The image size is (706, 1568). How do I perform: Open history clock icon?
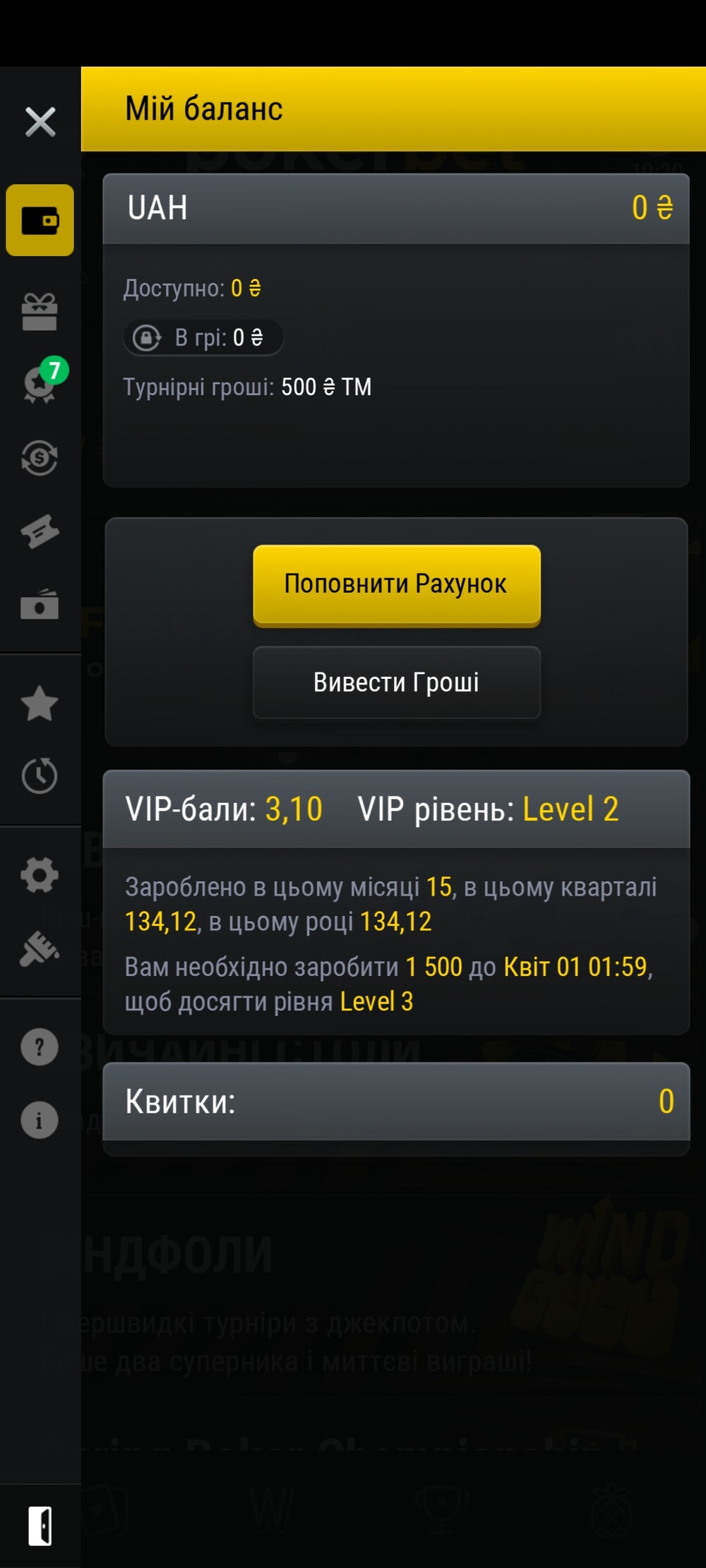pyautogui.click(x=40, y=776)
